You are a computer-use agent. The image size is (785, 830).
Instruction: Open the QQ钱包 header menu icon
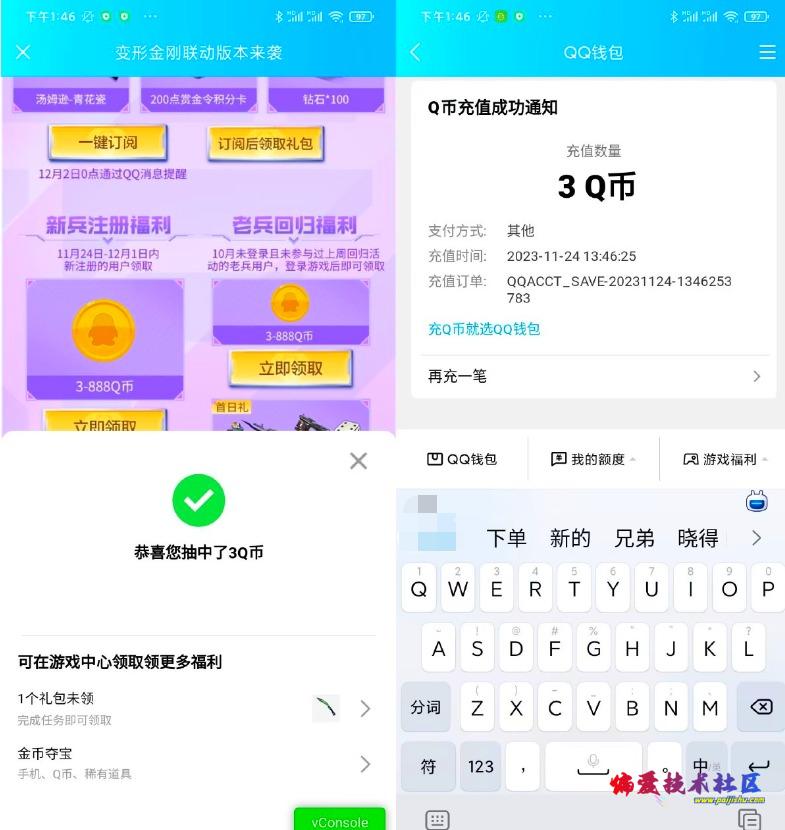click(767, 52)
